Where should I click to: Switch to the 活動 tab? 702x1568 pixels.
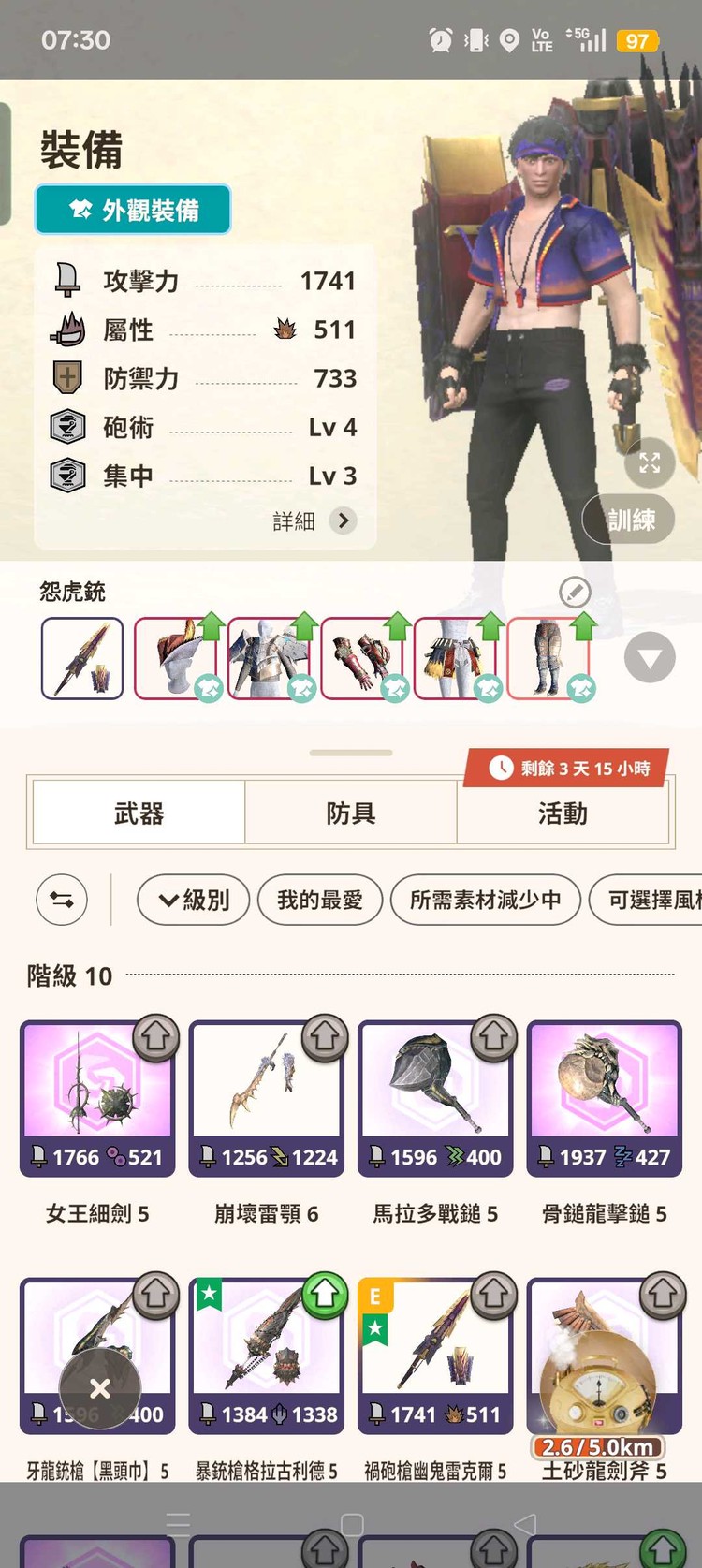coord(563,813)
